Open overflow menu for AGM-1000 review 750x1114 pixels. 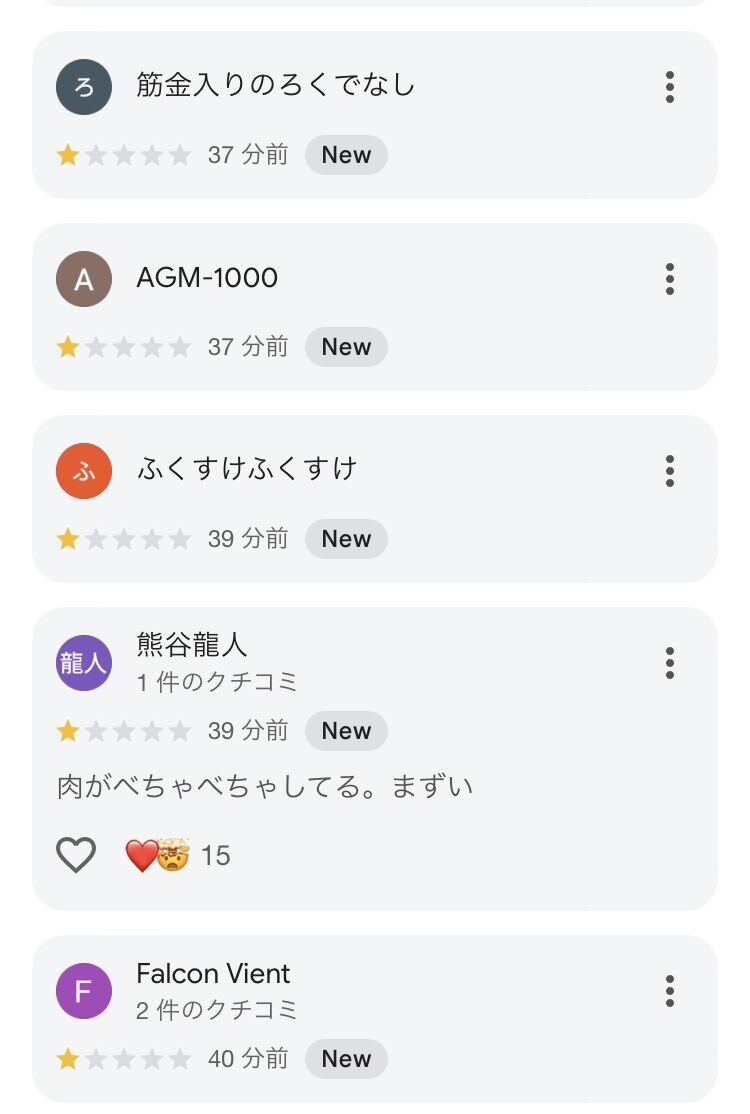(x=670, y=279)
